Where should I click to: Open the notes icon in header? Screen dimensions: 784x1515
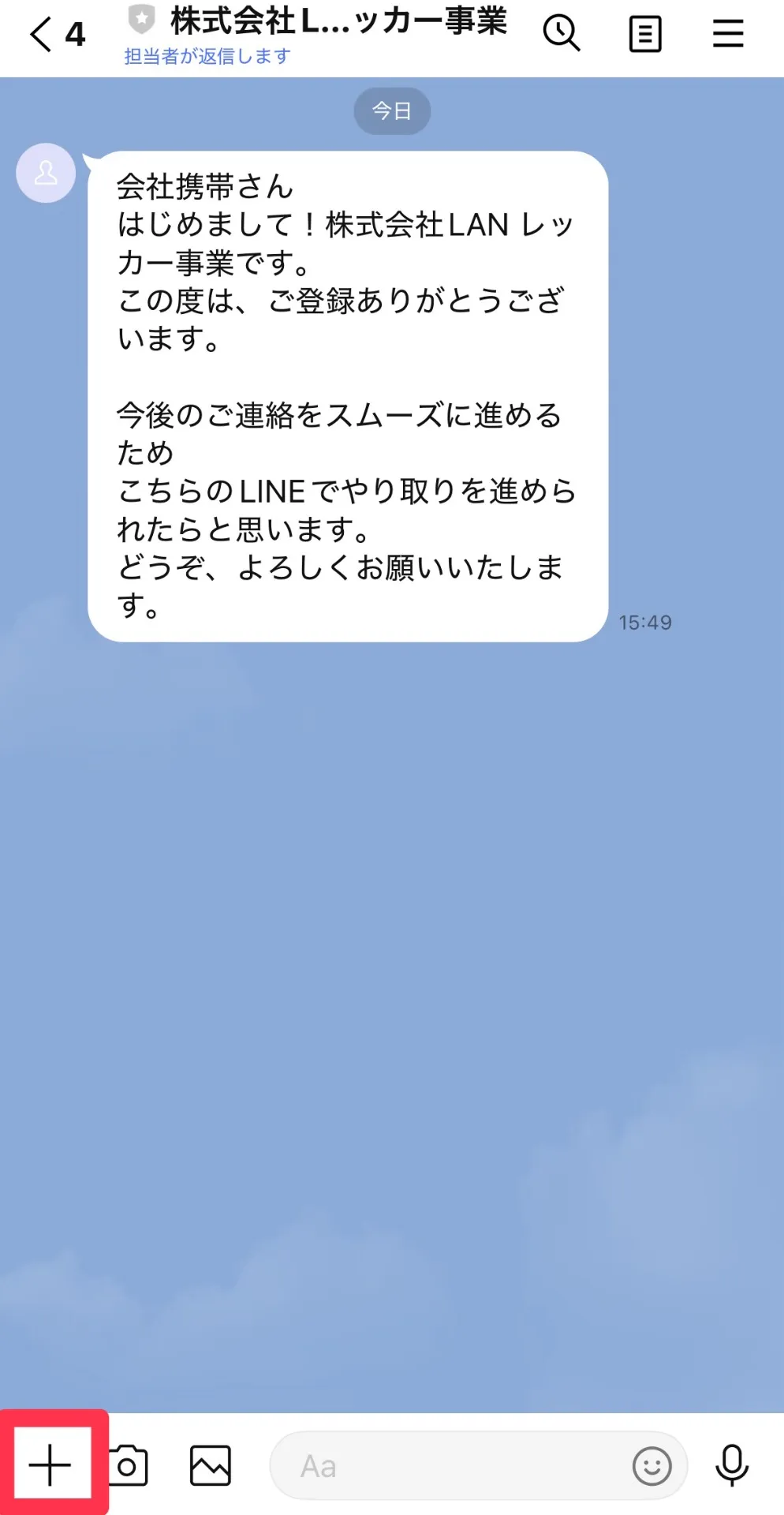coord(644,34)
